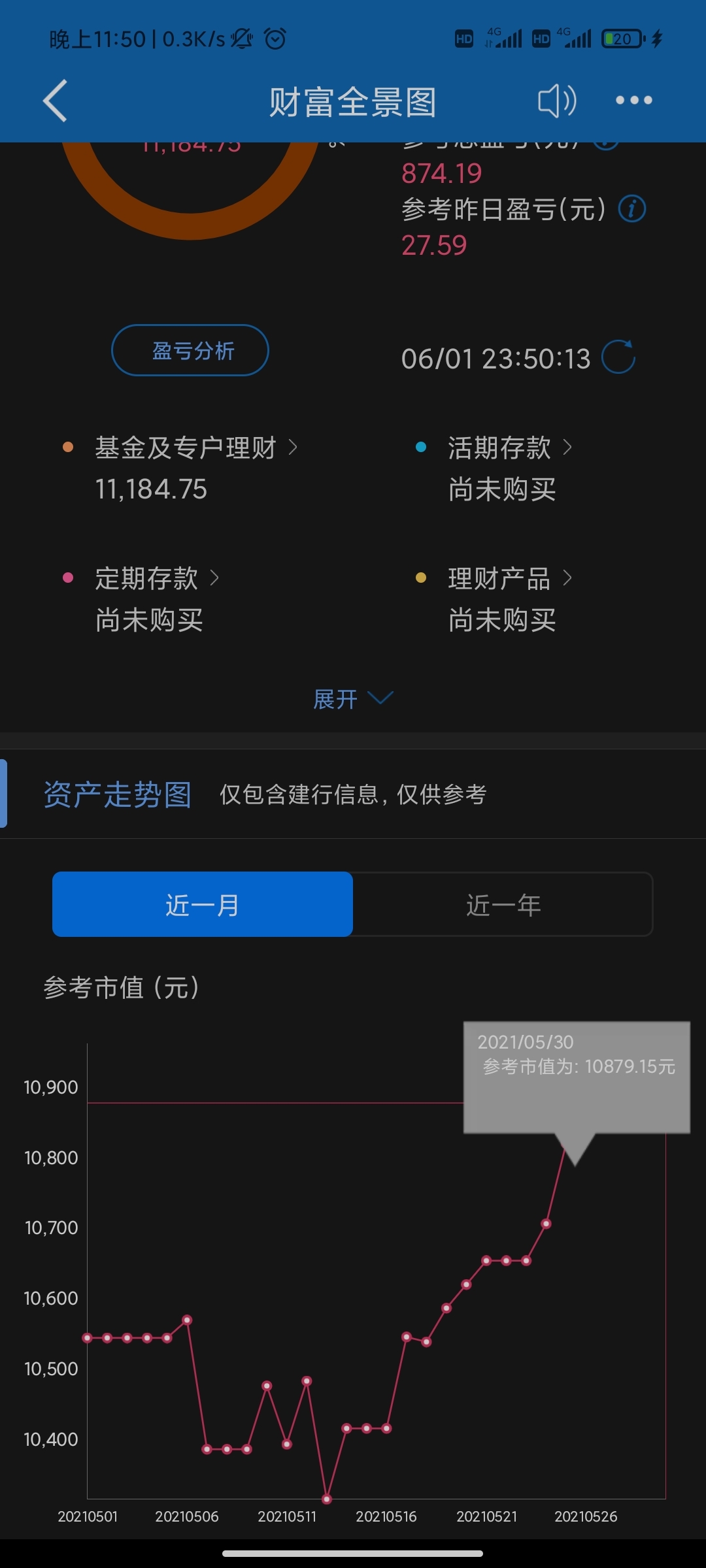Tap the back arrow to exit 财富全景图
Screen dimensions: 706x1568
click(x=54, y=100)
